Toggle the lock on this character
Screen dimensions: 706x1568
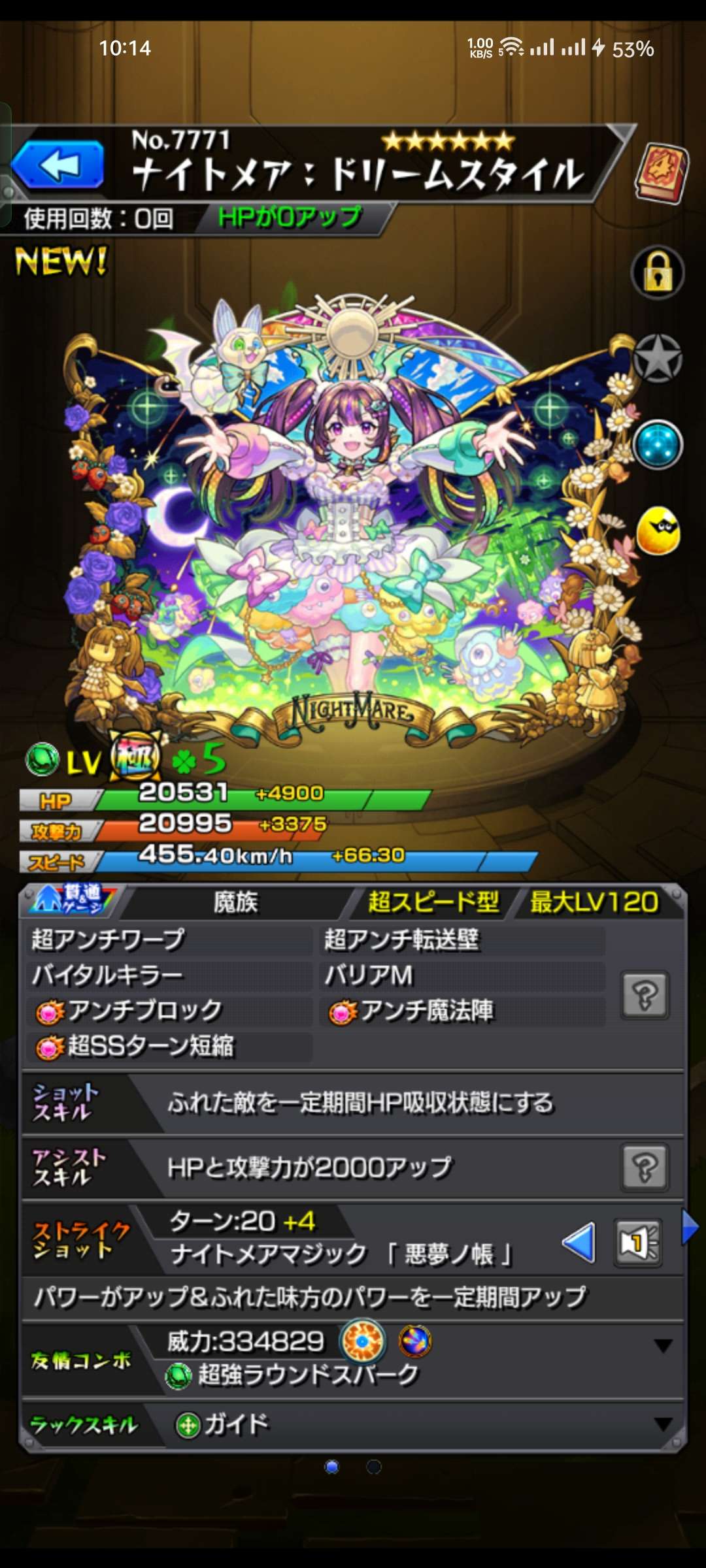[x=658, y=273]
